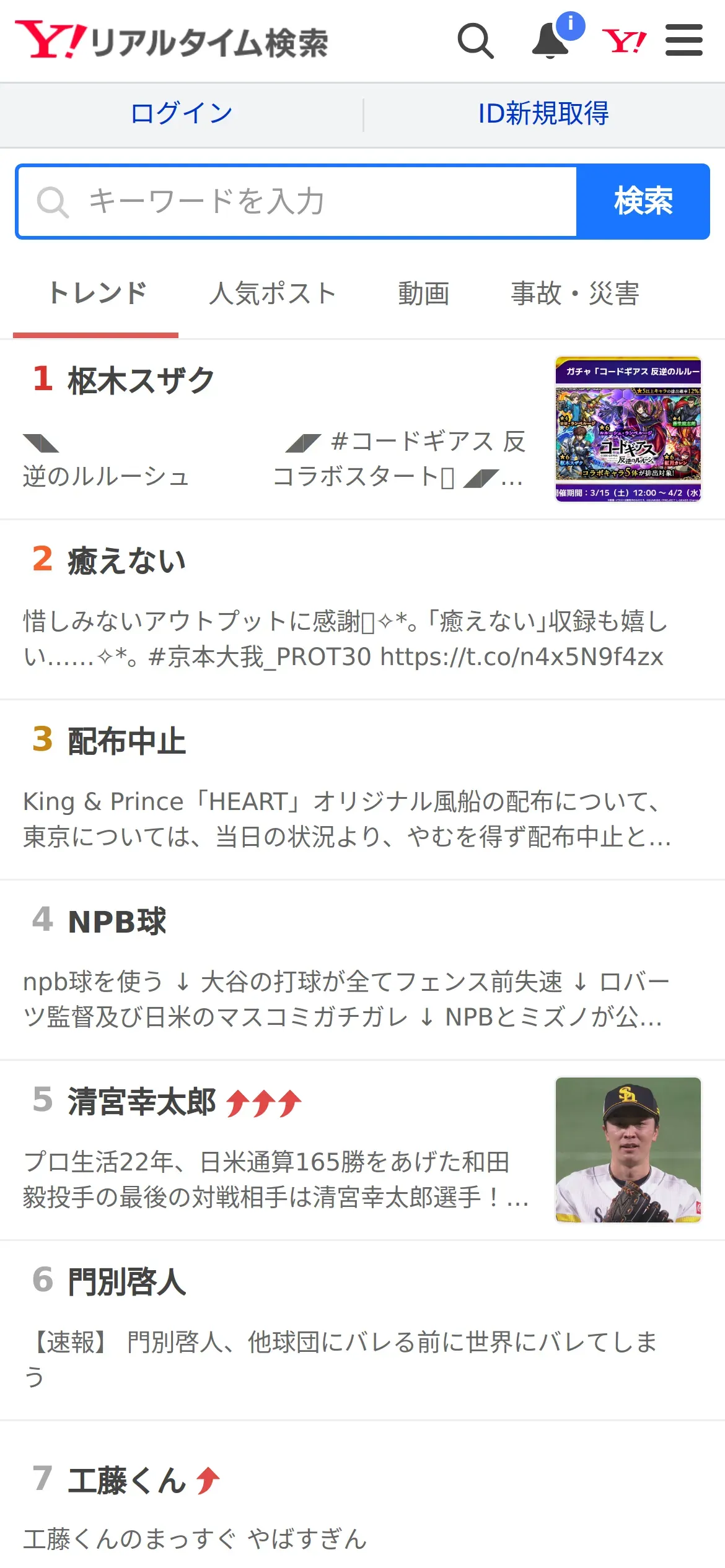Open trend 工藤くん

click(x=127, y=1481)
